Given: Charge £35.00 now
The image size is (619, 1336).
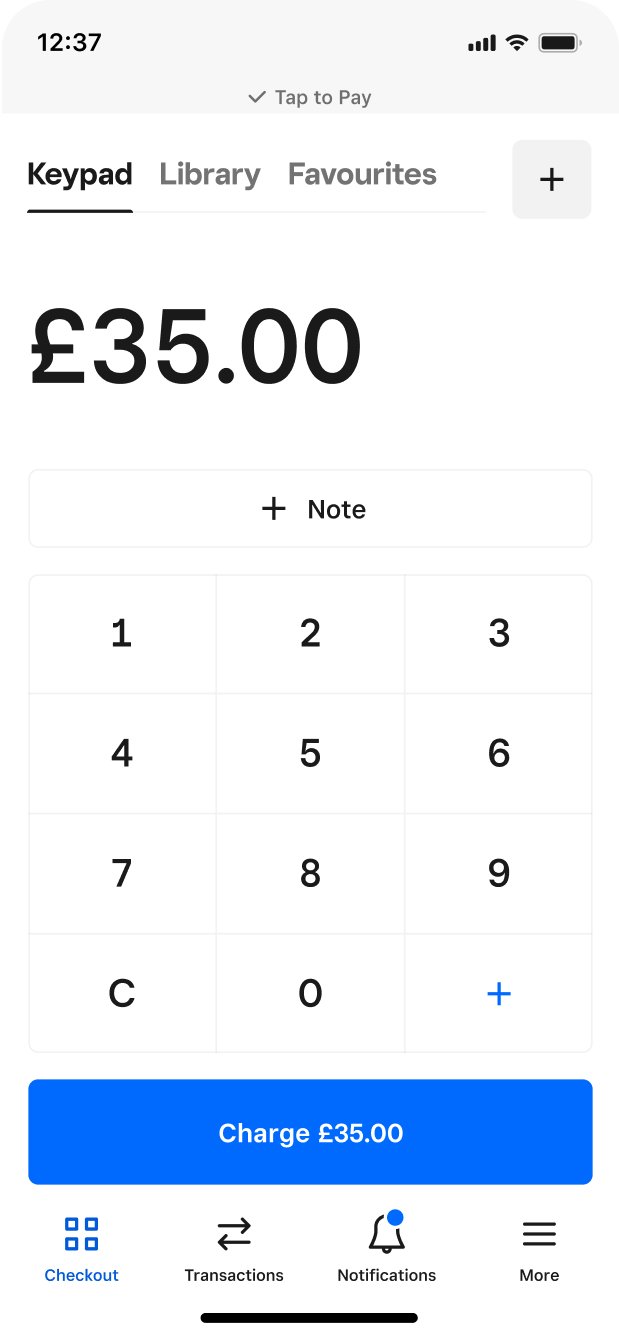Looking at the screenshot, I should click(310, 1132).
